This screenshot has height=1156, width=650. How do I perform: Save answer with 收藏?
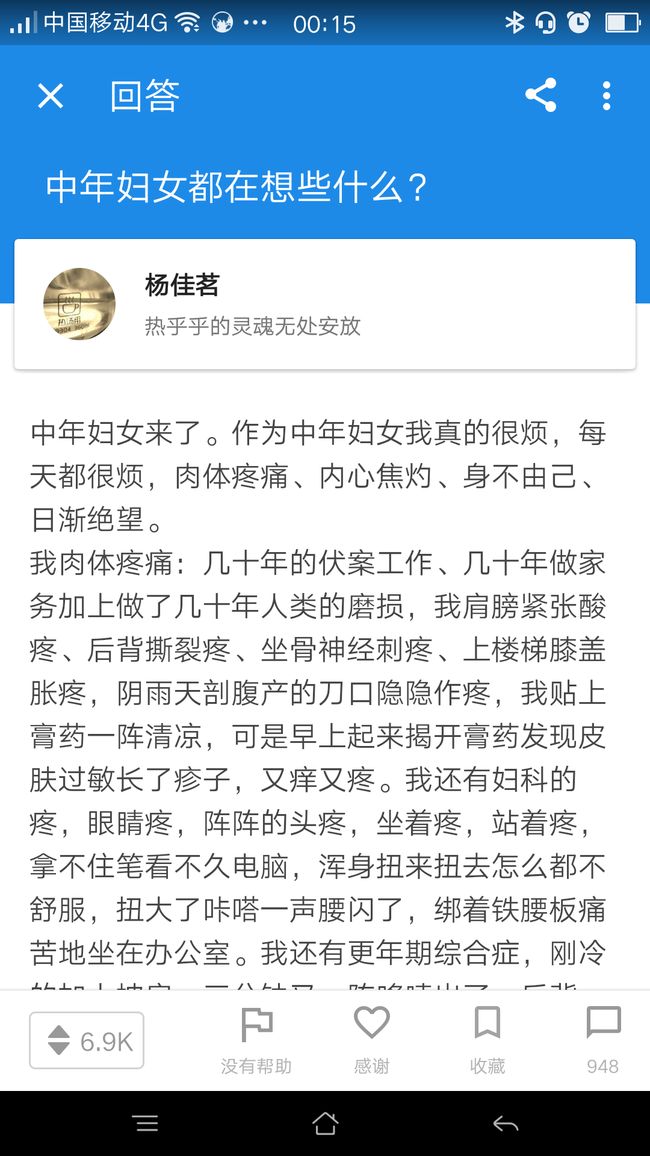pyautogui.click(x=487, y=1040)
